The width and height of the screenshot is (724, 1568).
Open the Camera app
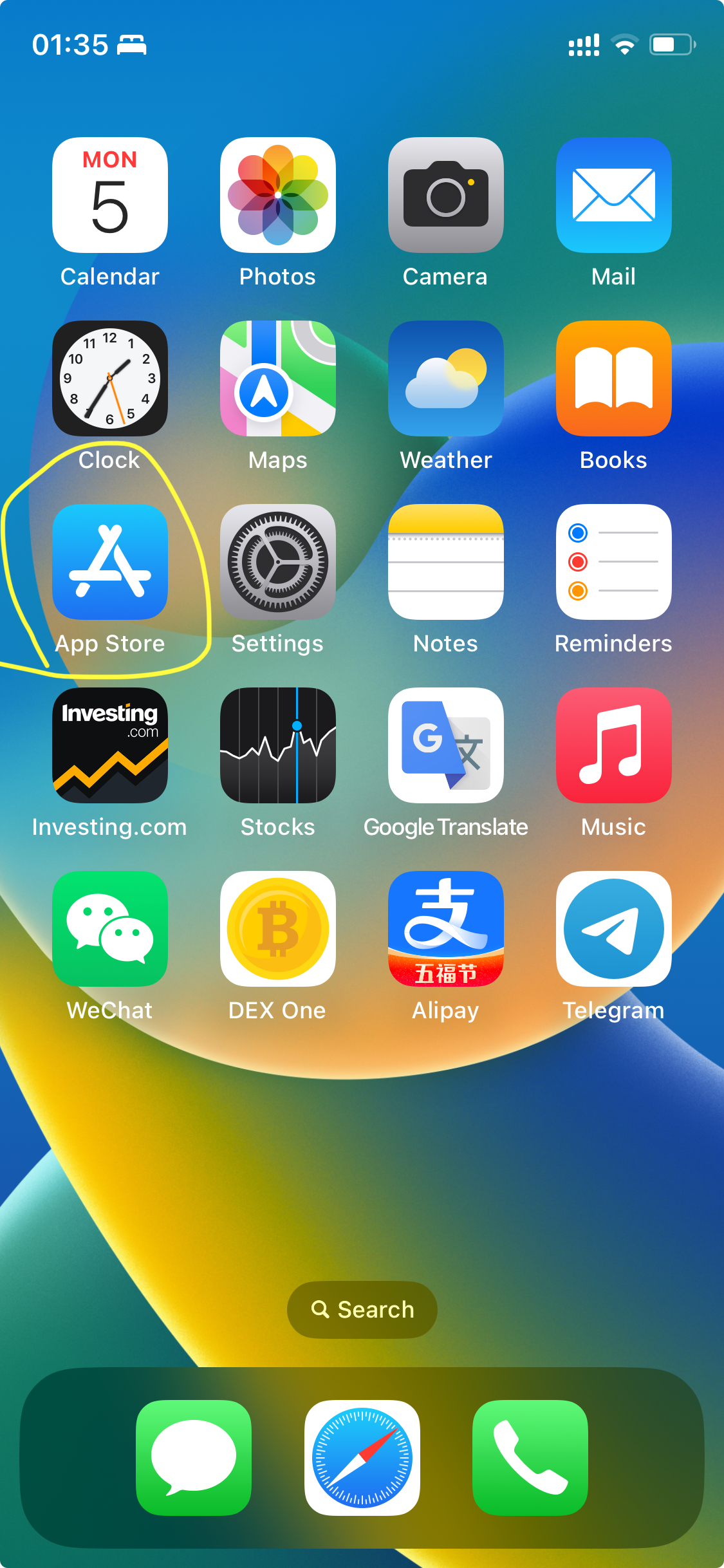click(446, 195)
